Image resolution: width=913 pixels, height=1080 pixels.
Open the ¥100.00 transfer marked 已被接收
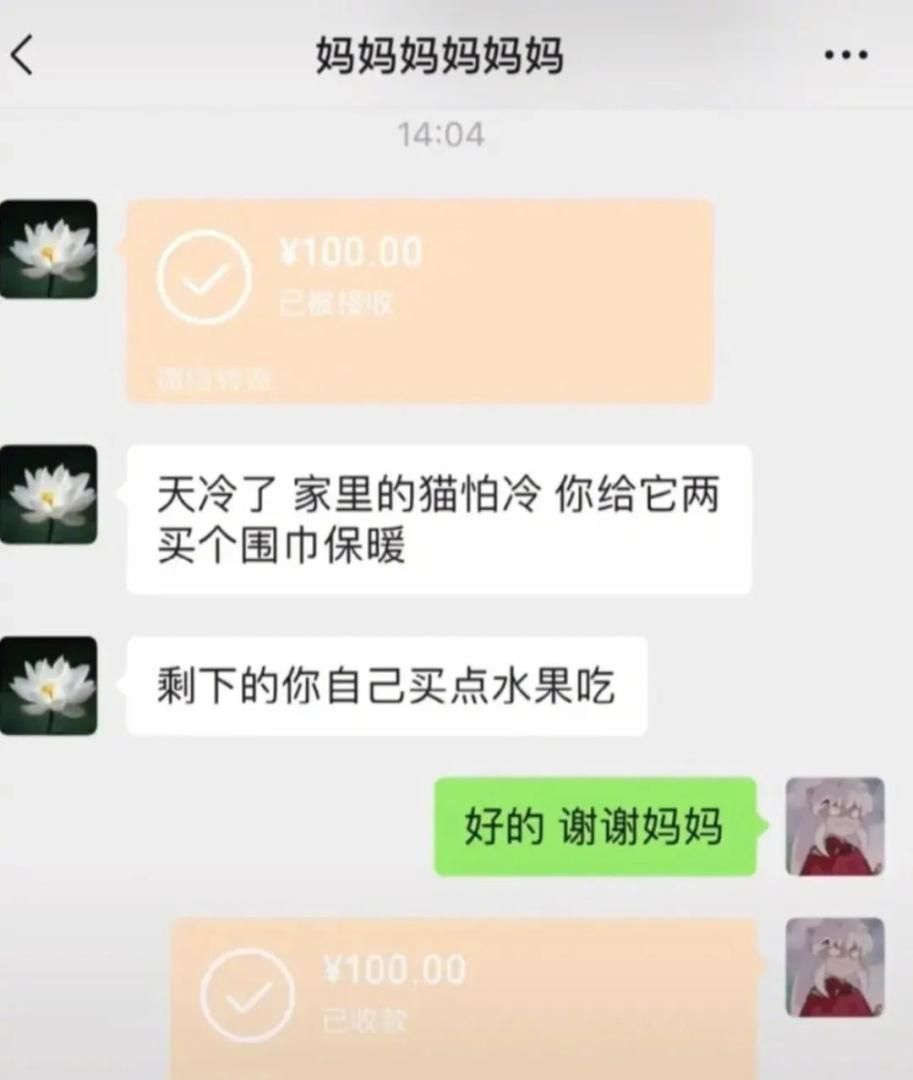click(x=419, y=300)
